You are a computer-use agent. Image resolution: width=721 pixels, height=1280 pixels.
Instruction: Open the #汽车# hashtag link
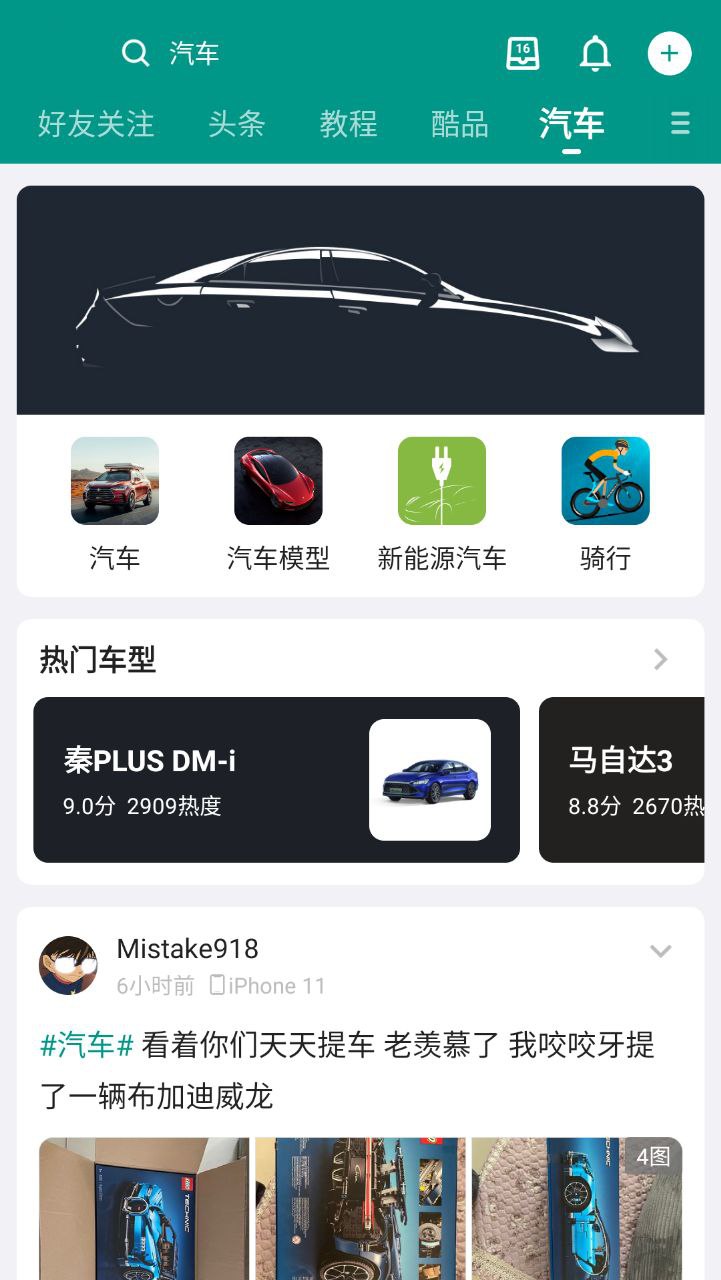point(86,1046)
